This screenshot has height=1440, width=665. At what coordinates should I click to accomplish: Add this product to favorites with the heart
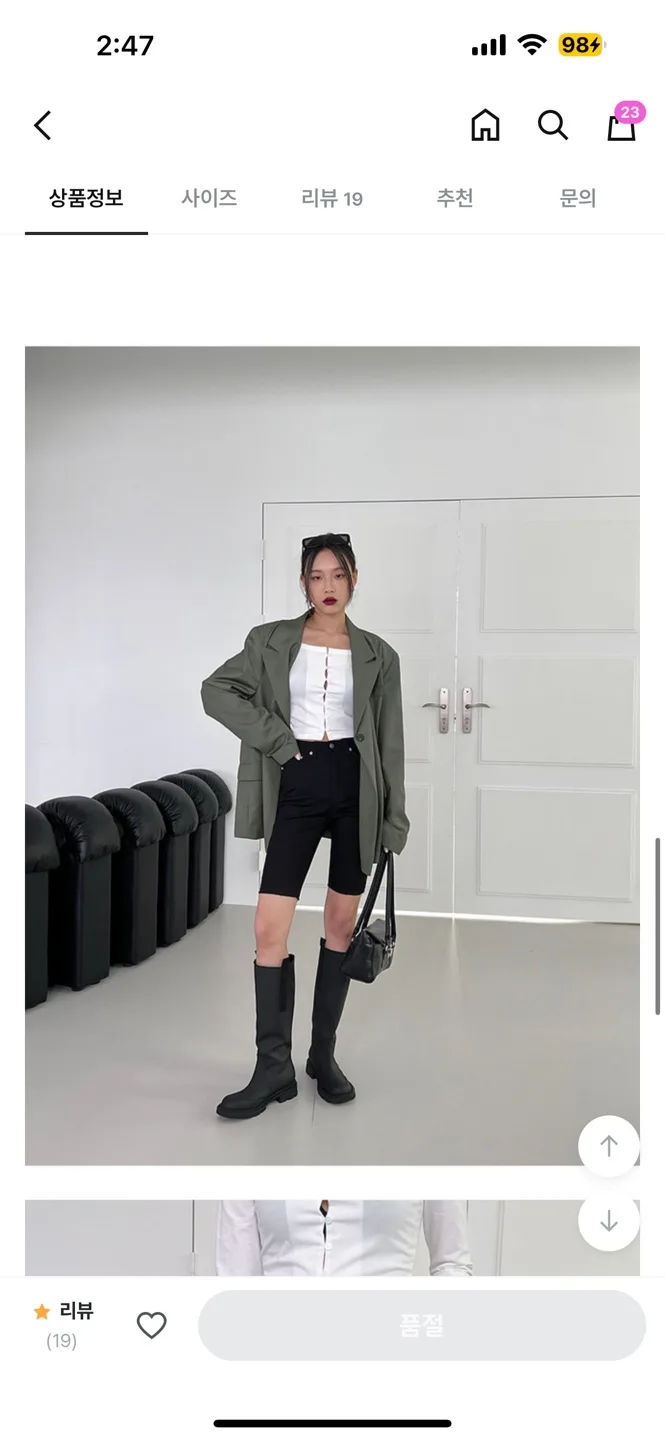pyautogui.click(x=151, y=1326)
